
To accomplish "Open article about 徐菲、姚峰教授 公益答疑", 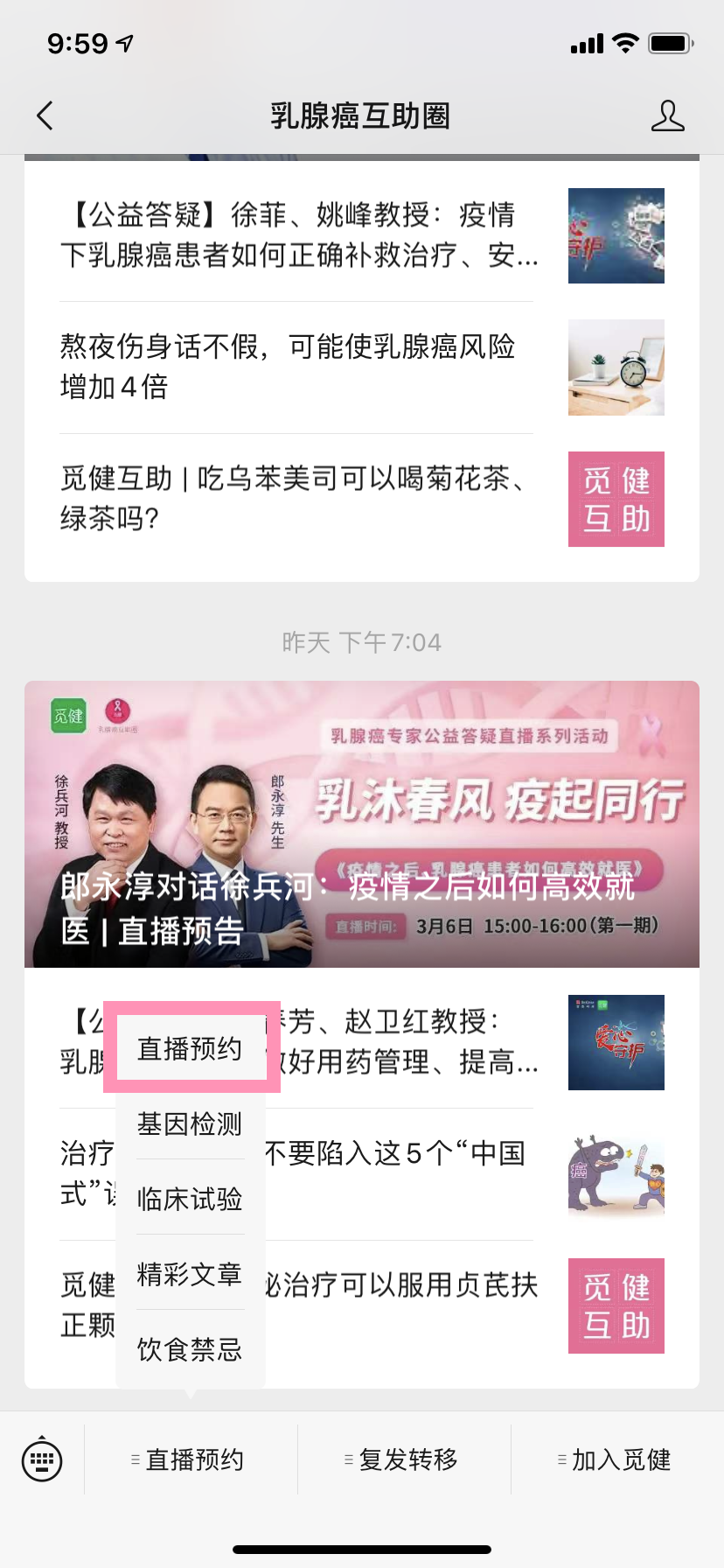I will [x=297, y=234].
